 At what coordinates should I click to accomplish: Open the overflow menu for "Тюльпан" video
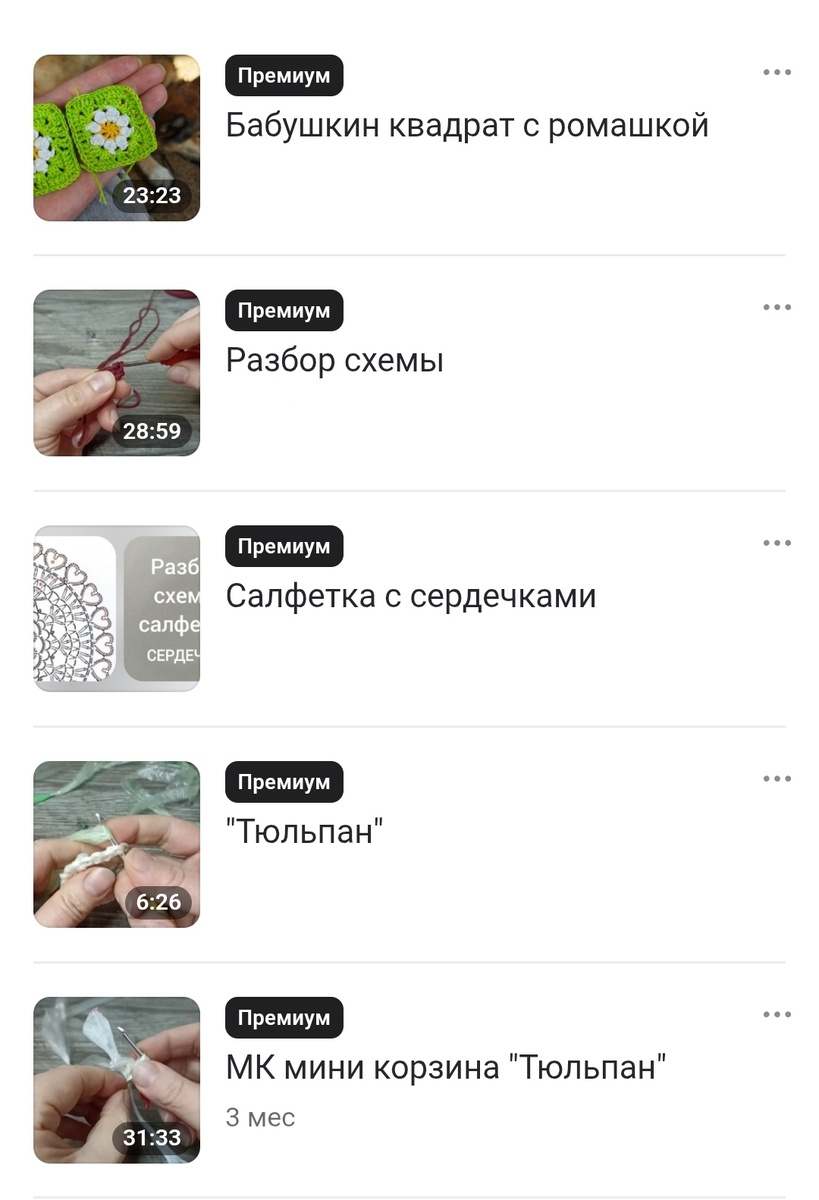pos(777,779)
